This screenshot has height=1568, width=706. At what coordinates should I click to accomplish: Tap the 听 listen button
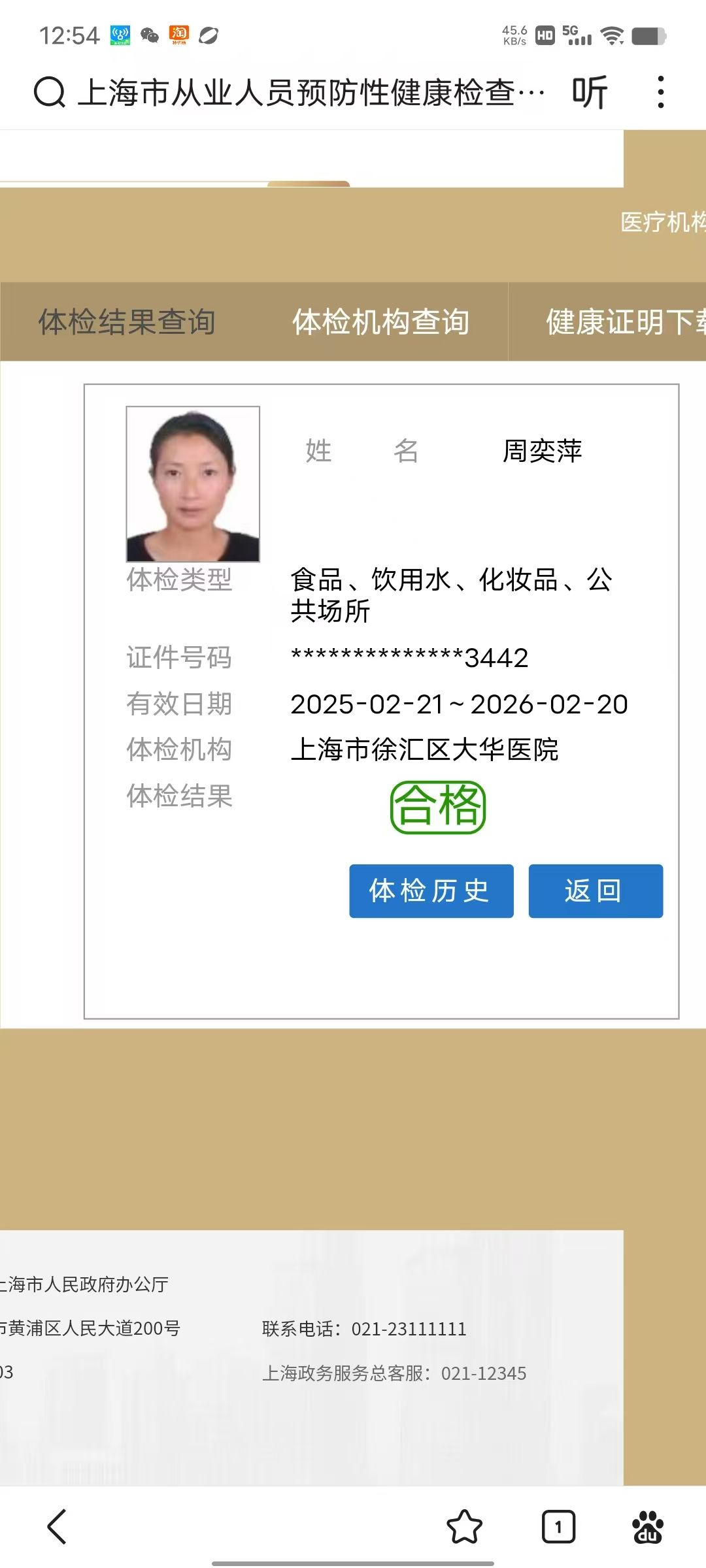coord(590,92)
